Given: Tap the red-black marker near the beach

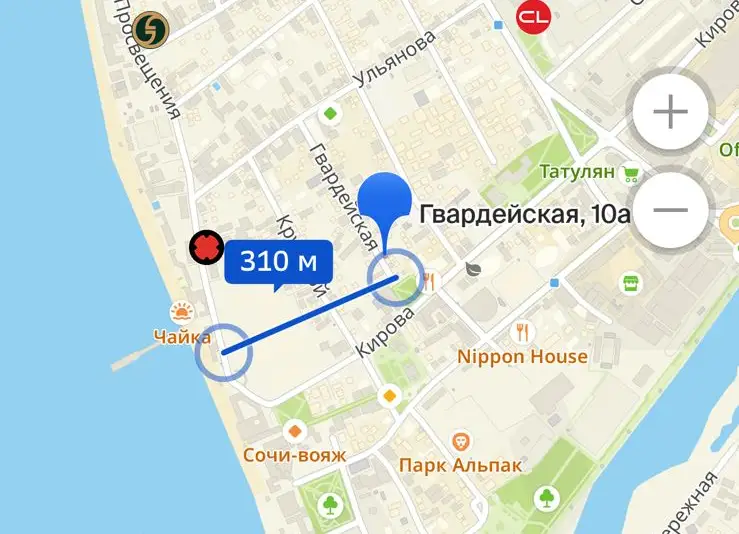Looking at the screenshot, I should [x=207, y=247].
